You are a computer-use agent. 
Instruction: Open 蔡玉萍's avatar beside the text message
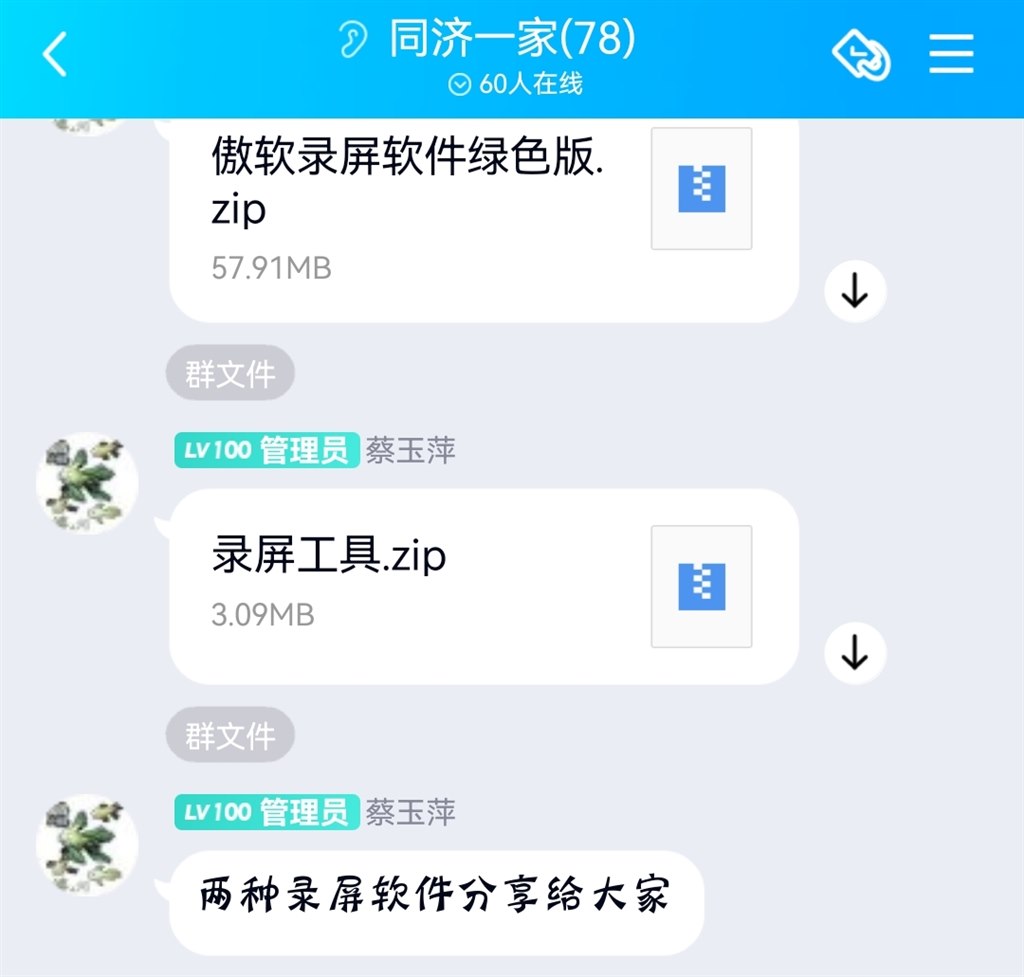pos(87,845)
